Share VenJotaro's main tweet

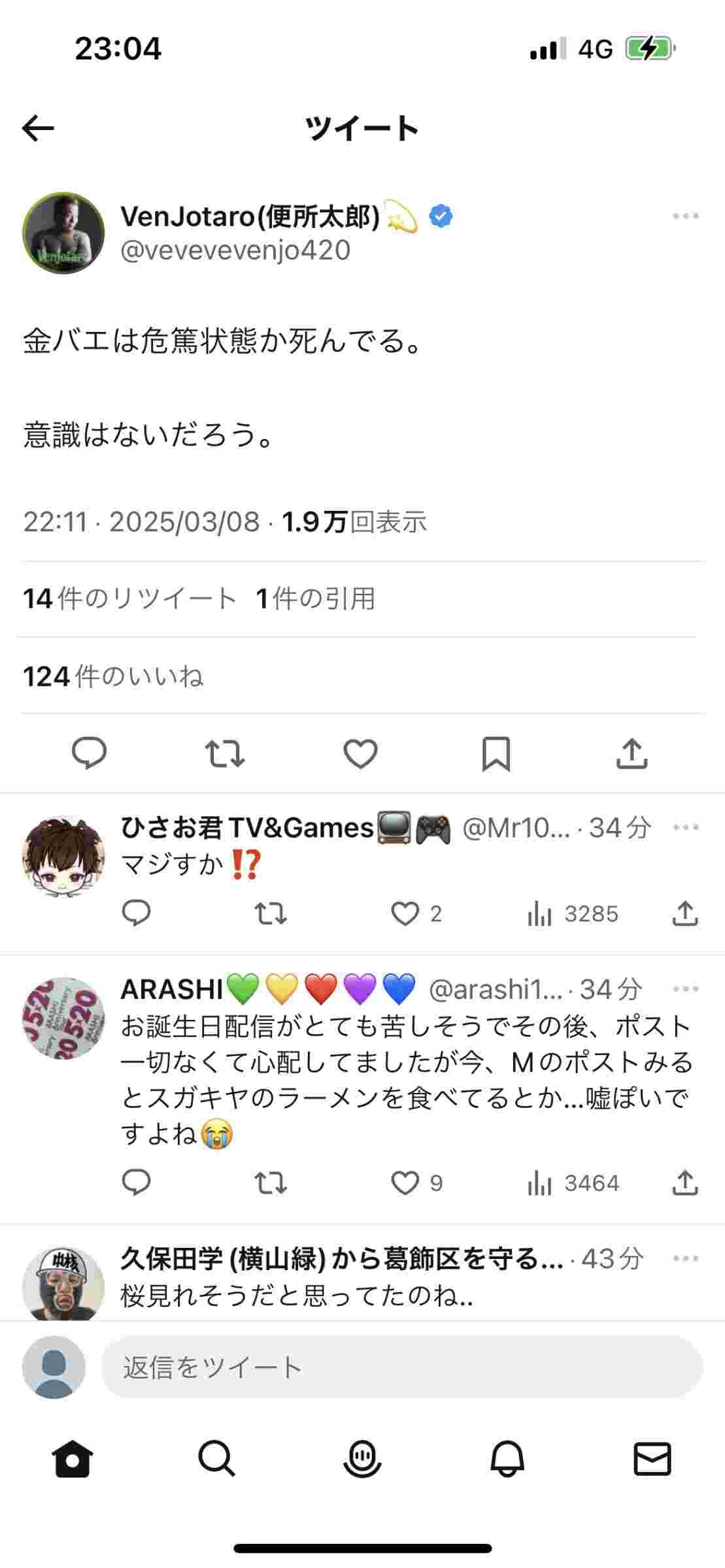pos(632,753)
